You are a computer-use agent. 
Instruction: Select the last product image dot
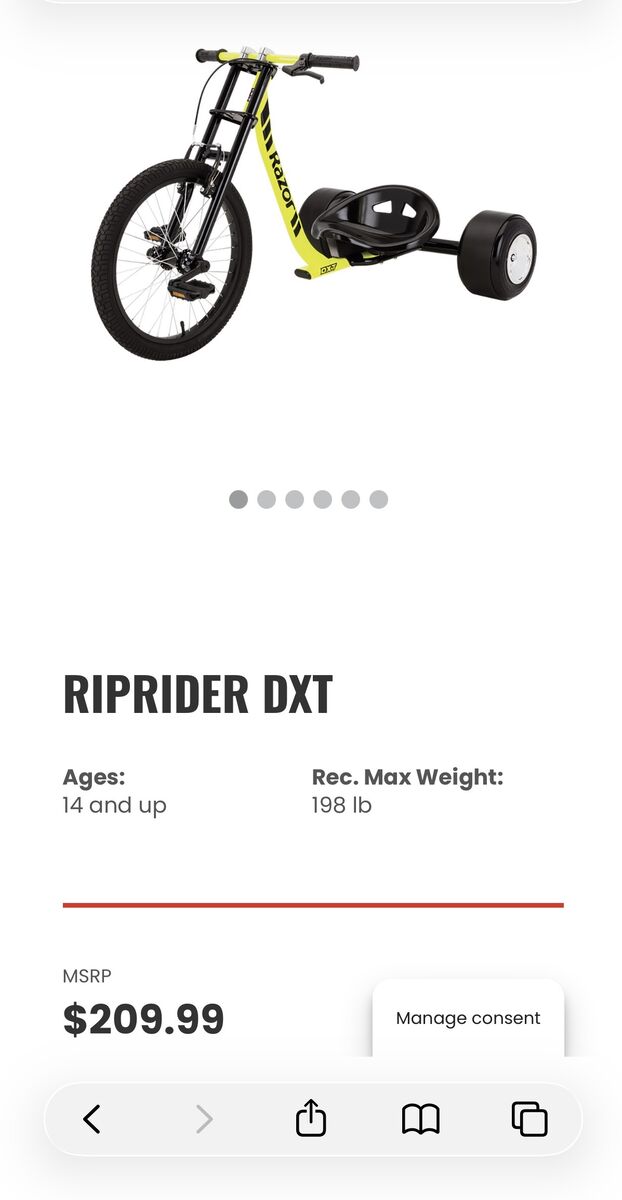pyautogui.click(x=378, y=499)
